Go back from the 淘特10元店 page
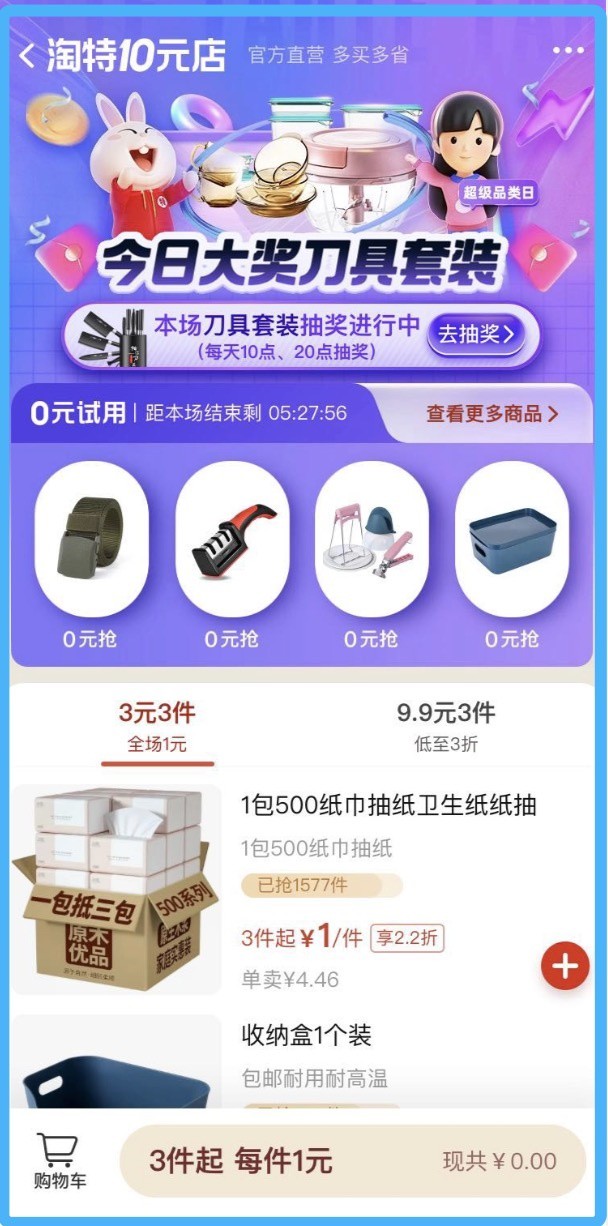The width and height of the screenshot is (608, 1226). tap(27, 54)
